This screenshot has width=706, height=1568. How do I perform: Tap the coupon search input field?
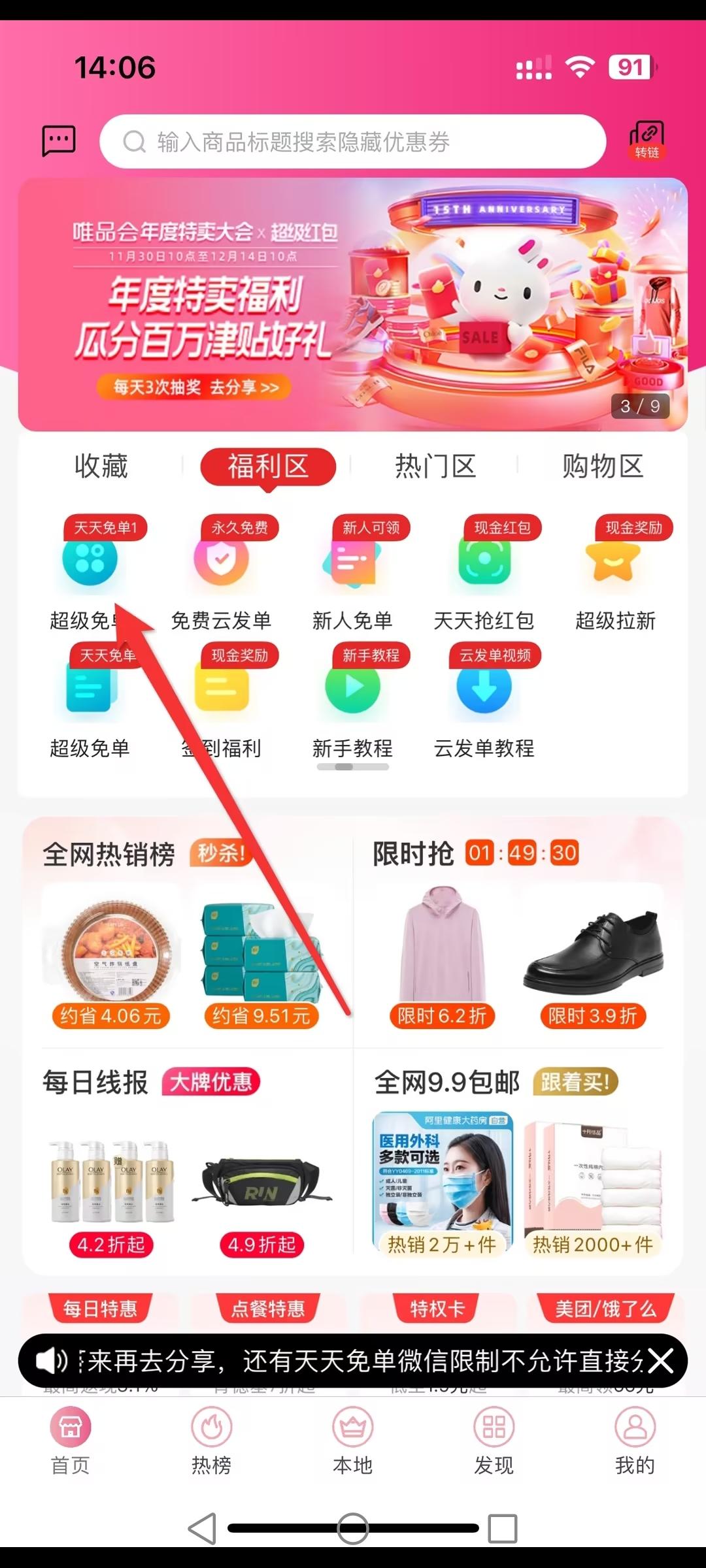coord(353,142)
